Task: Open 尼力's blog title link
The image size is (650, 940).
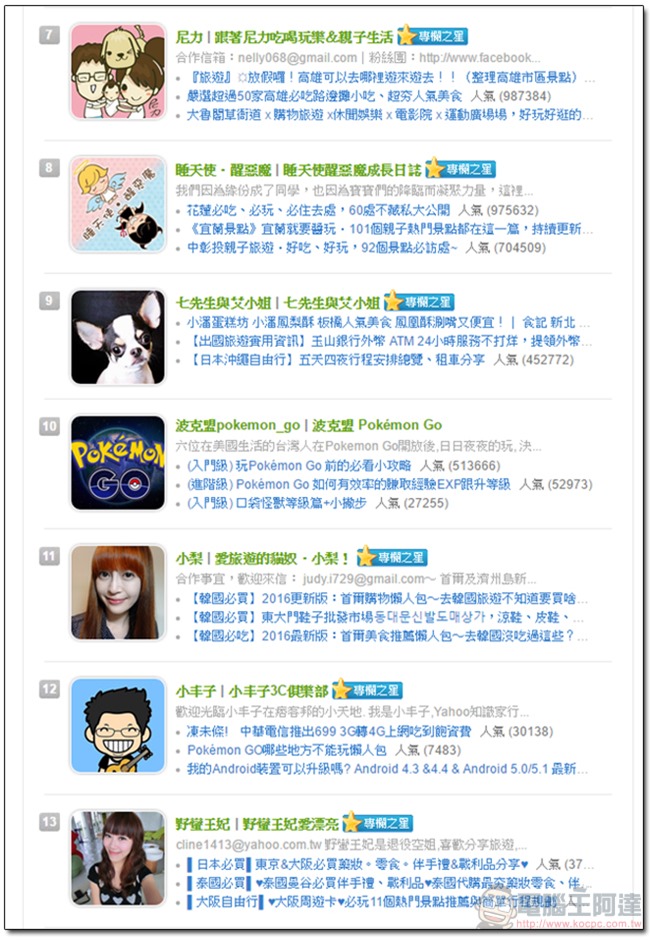Action: point(284,36)
